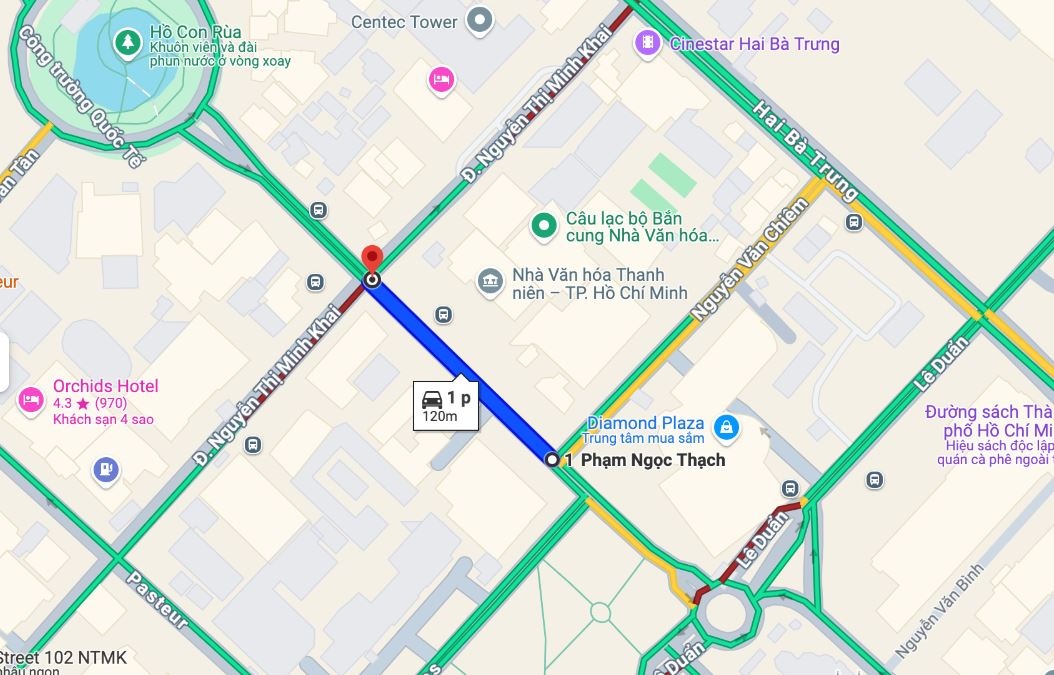The height and width of the screenshot is (675, 1054).
Task: Open Câu lạc bộ Bắn cung marker
Action: pyautogui.click(x=544, y=227)
